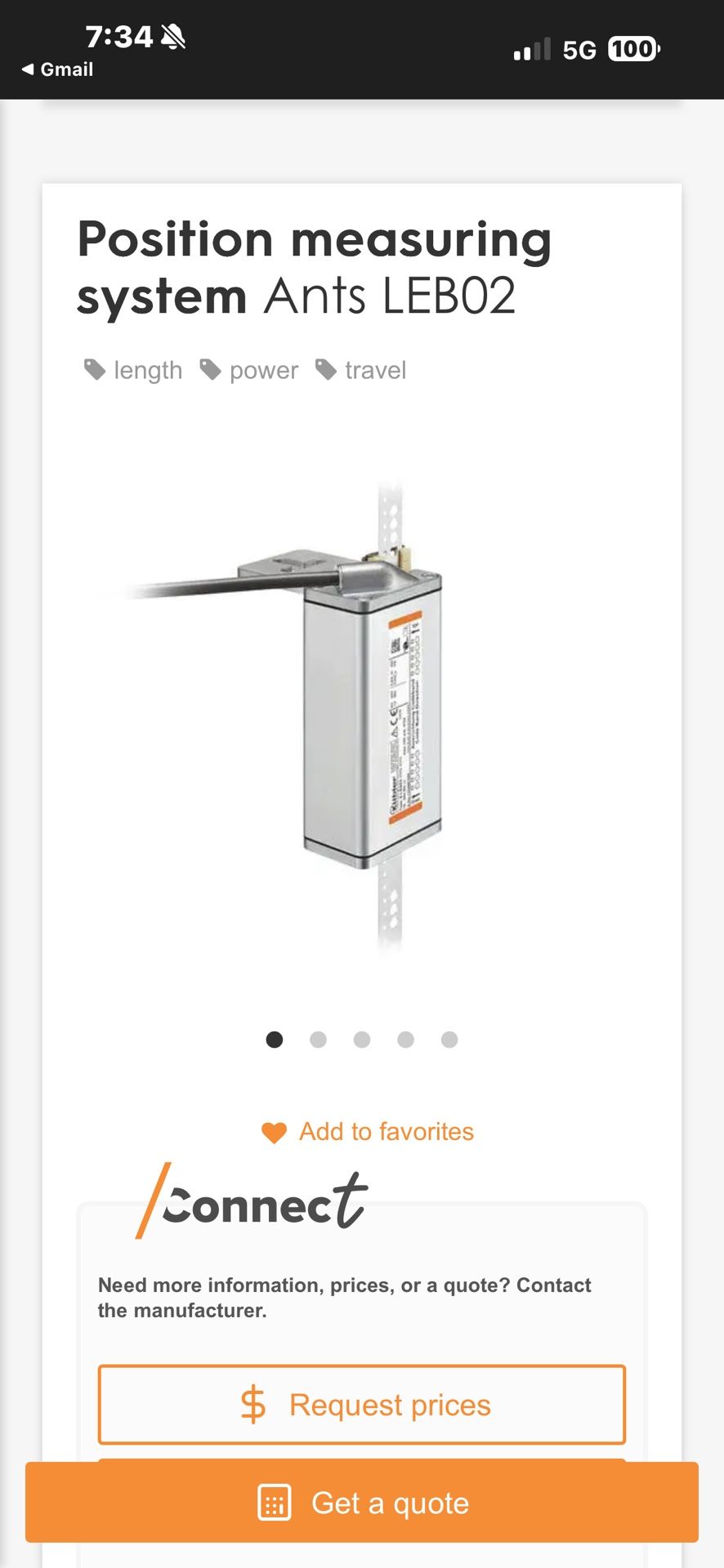This screenshot has height=1568, width=724.
Task: Jump to the second image dot
Action: (x=318, y=1039)
